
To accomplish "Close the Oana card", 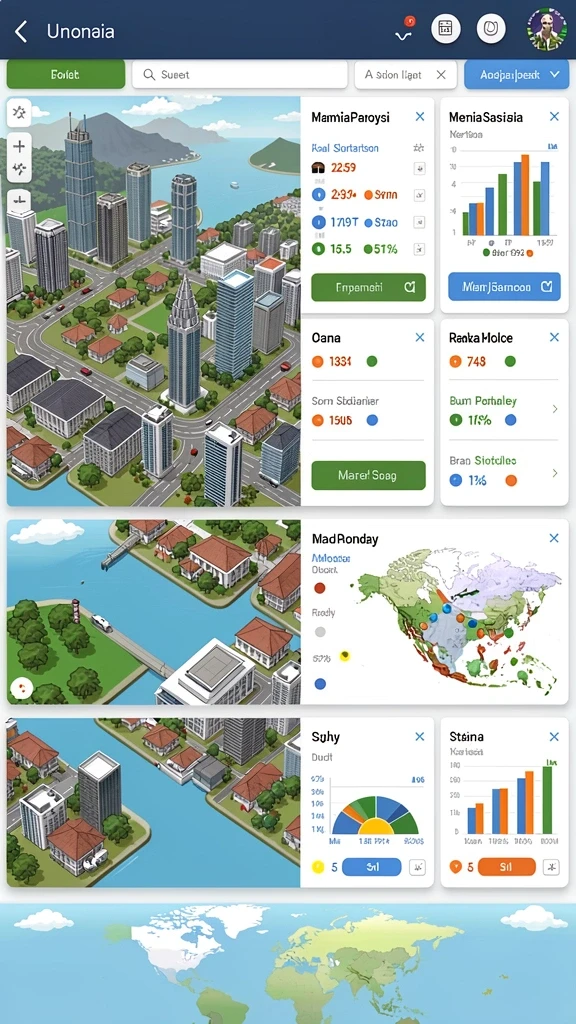I will point(420,338).
